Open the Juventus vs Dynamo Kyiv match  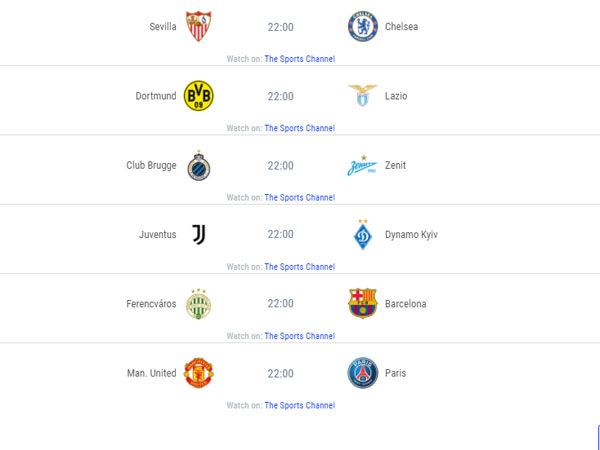pos(280,234)
